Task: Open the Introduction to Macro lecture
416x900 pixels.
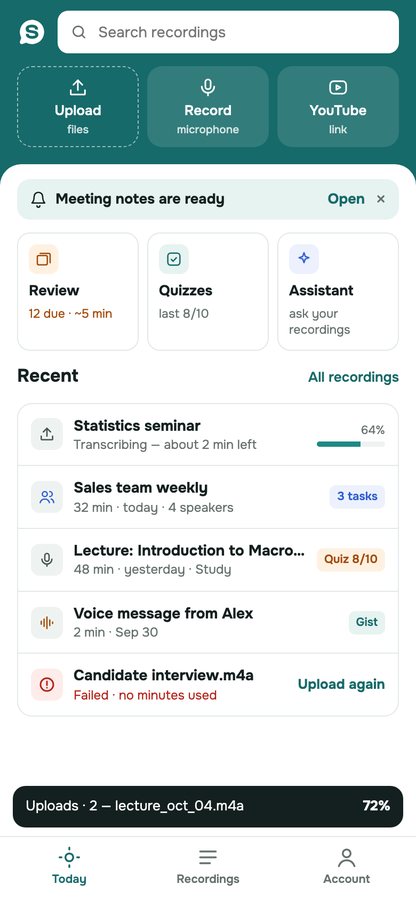Action: (x=208, y=560)
